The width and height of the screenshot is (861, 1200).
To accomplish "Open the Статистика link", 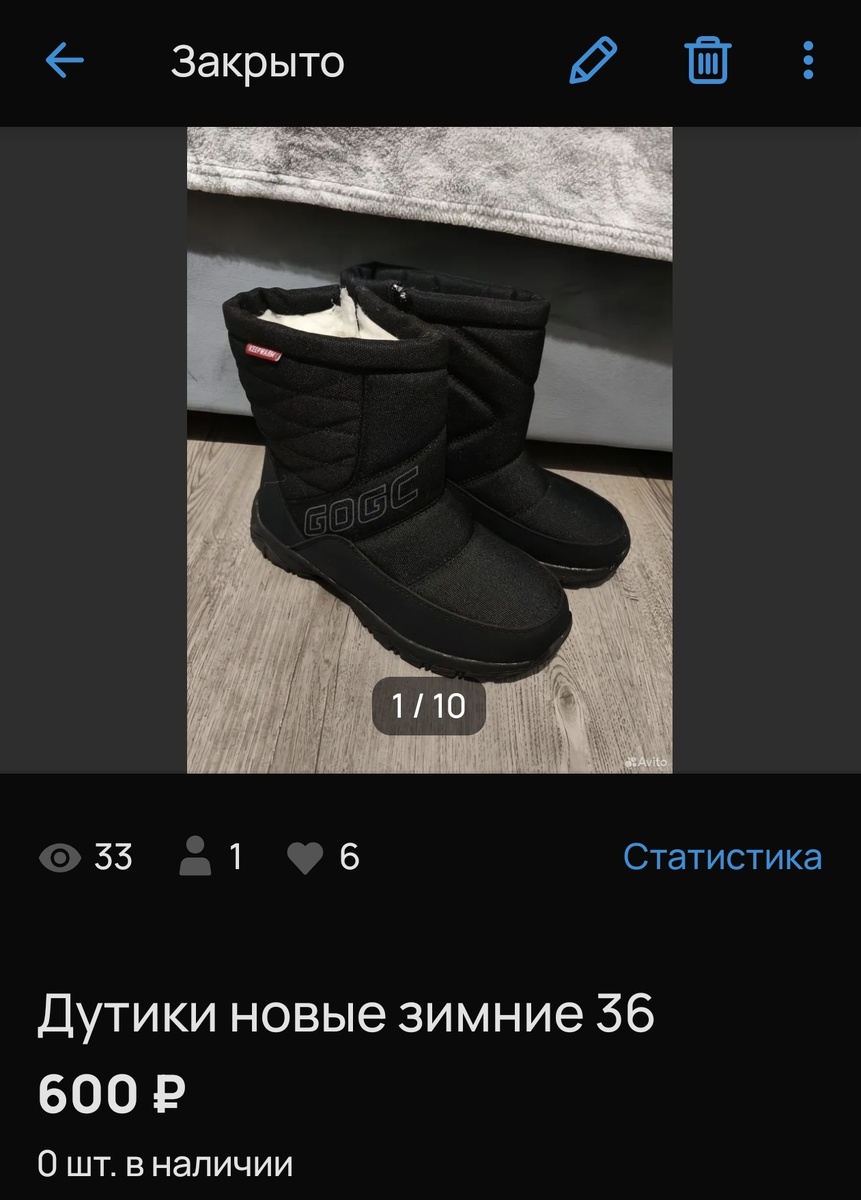I will [721, 857].
